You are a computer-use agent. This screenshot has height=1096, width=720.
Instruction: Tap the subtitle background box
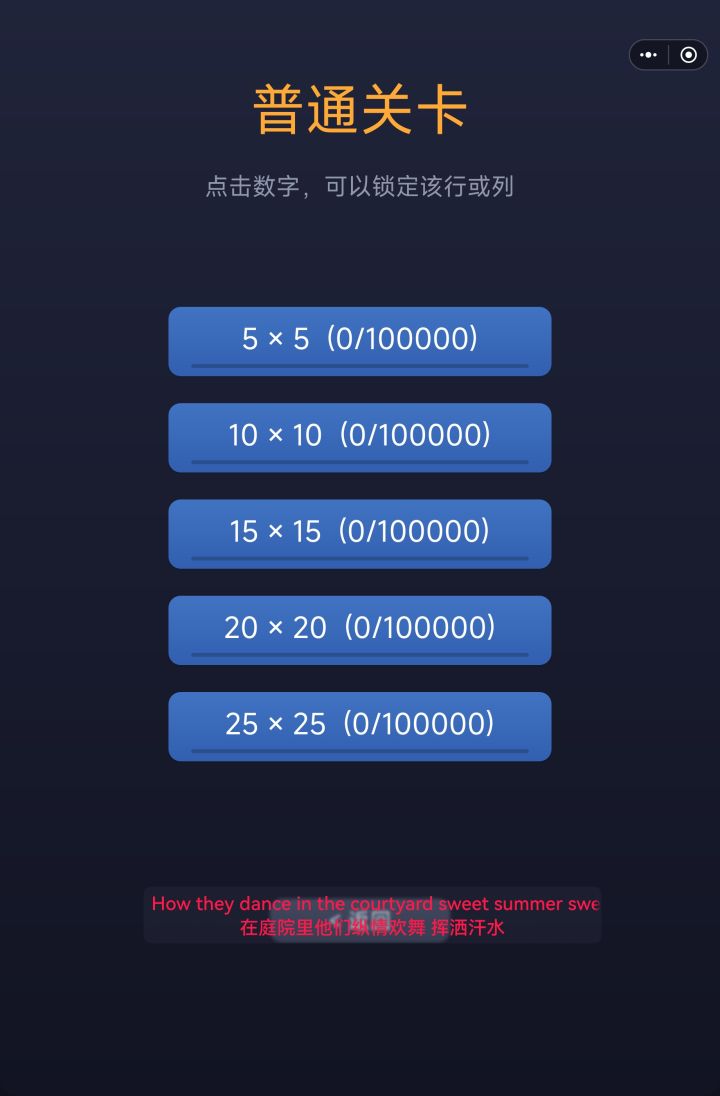pyautogui.click(x=373, y=915)
